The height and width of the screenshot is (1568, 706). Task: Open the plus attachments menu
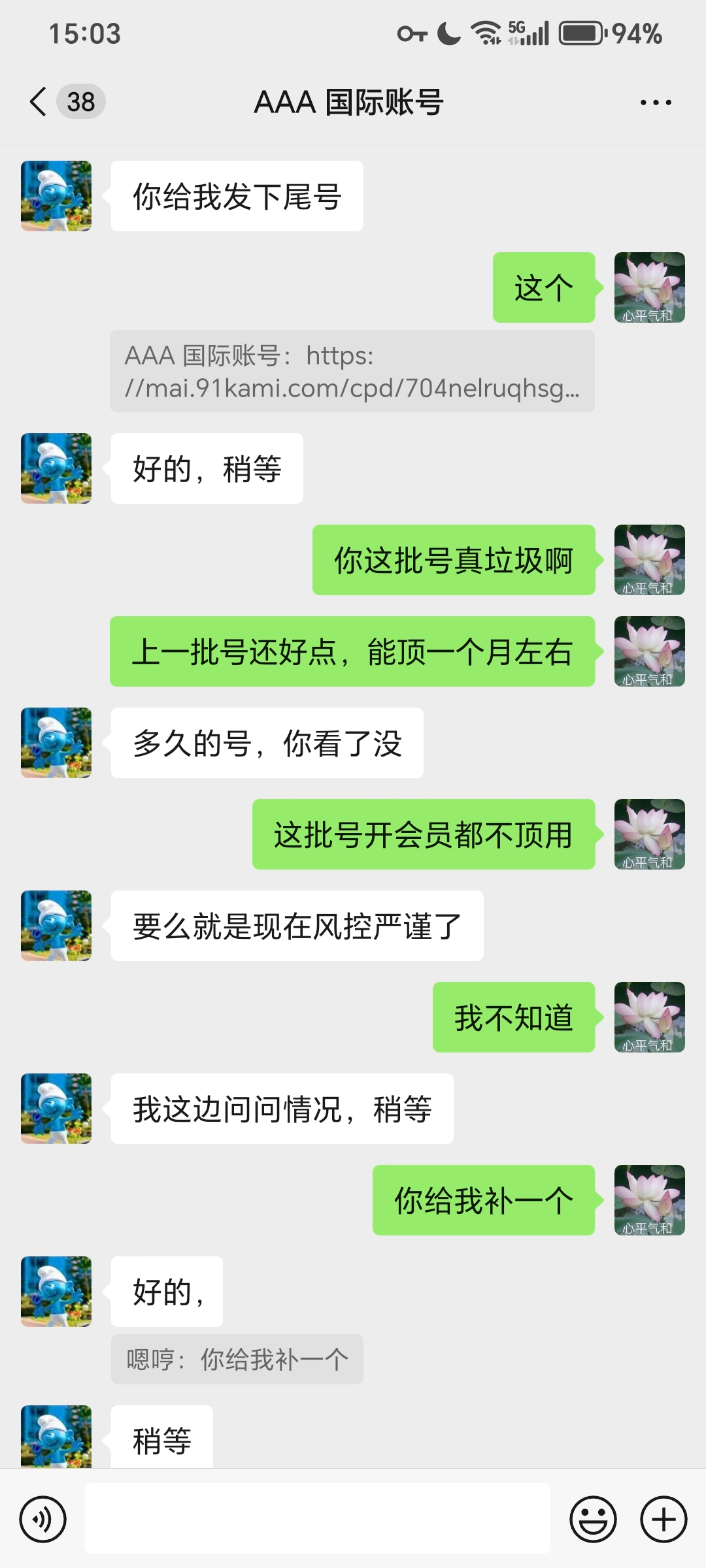[664, 1519]
